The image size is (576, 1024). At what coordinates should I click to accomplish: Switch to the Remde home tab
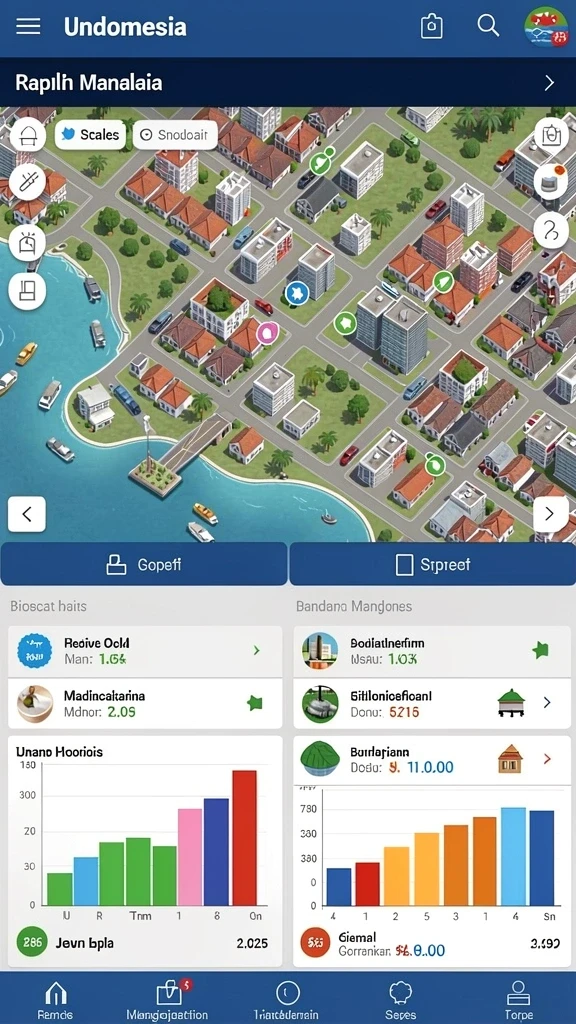(56, 1000)
